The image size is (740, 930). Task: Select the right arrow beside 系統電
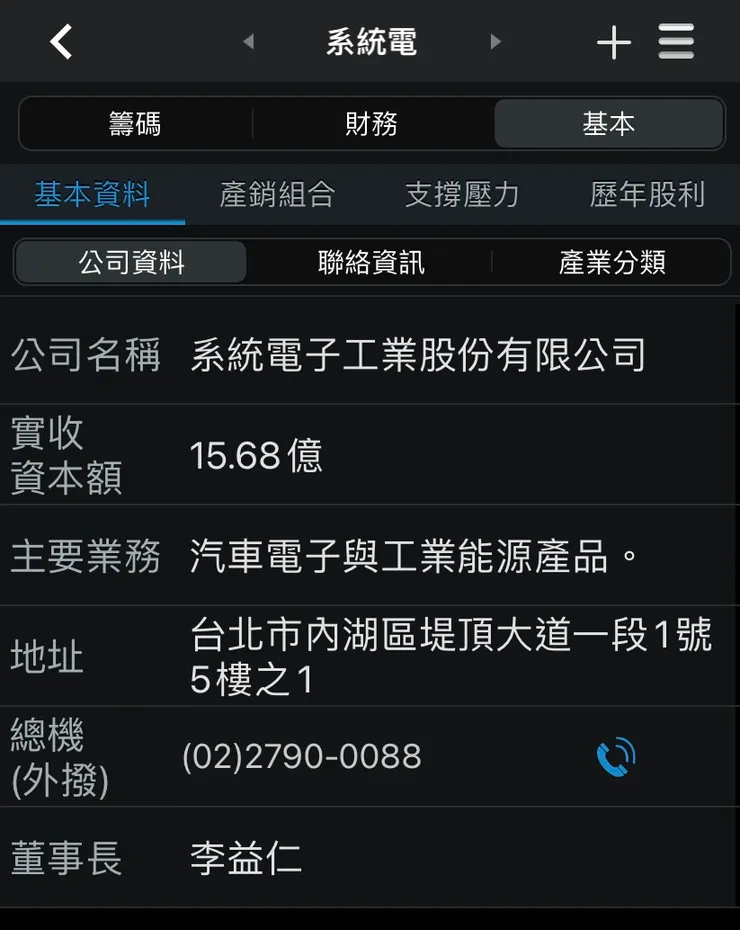point(495,41)
